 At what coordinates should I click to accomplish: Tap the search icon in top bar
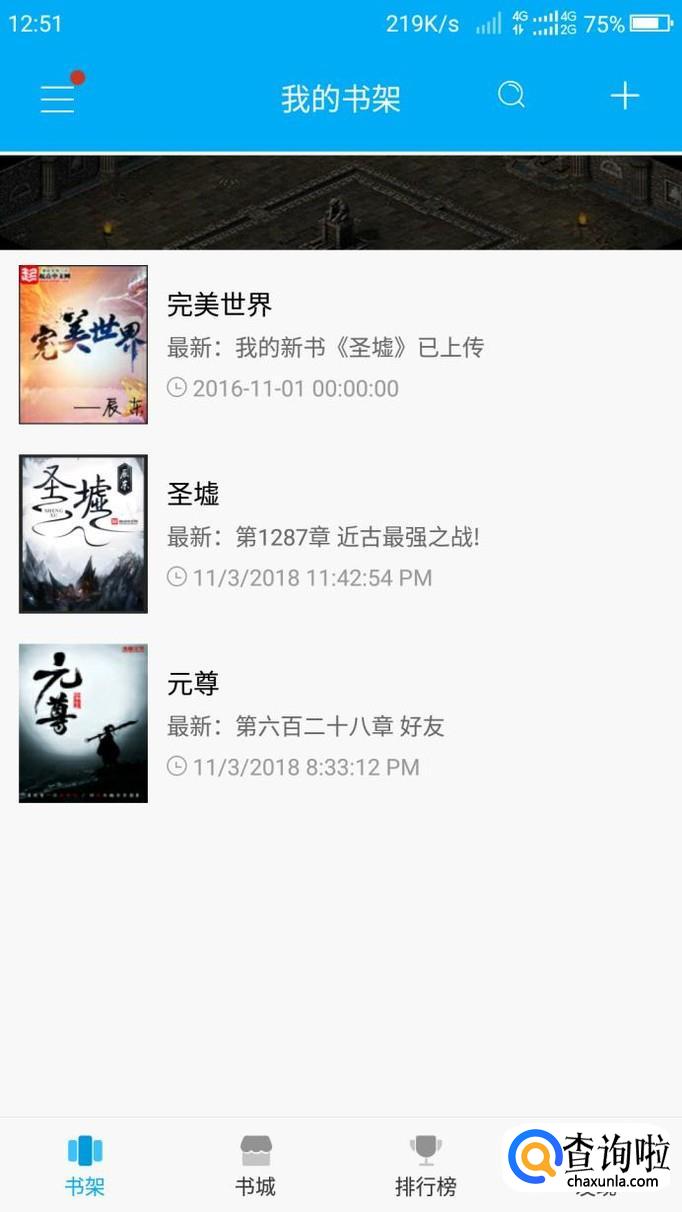click(x=511, y=95)
